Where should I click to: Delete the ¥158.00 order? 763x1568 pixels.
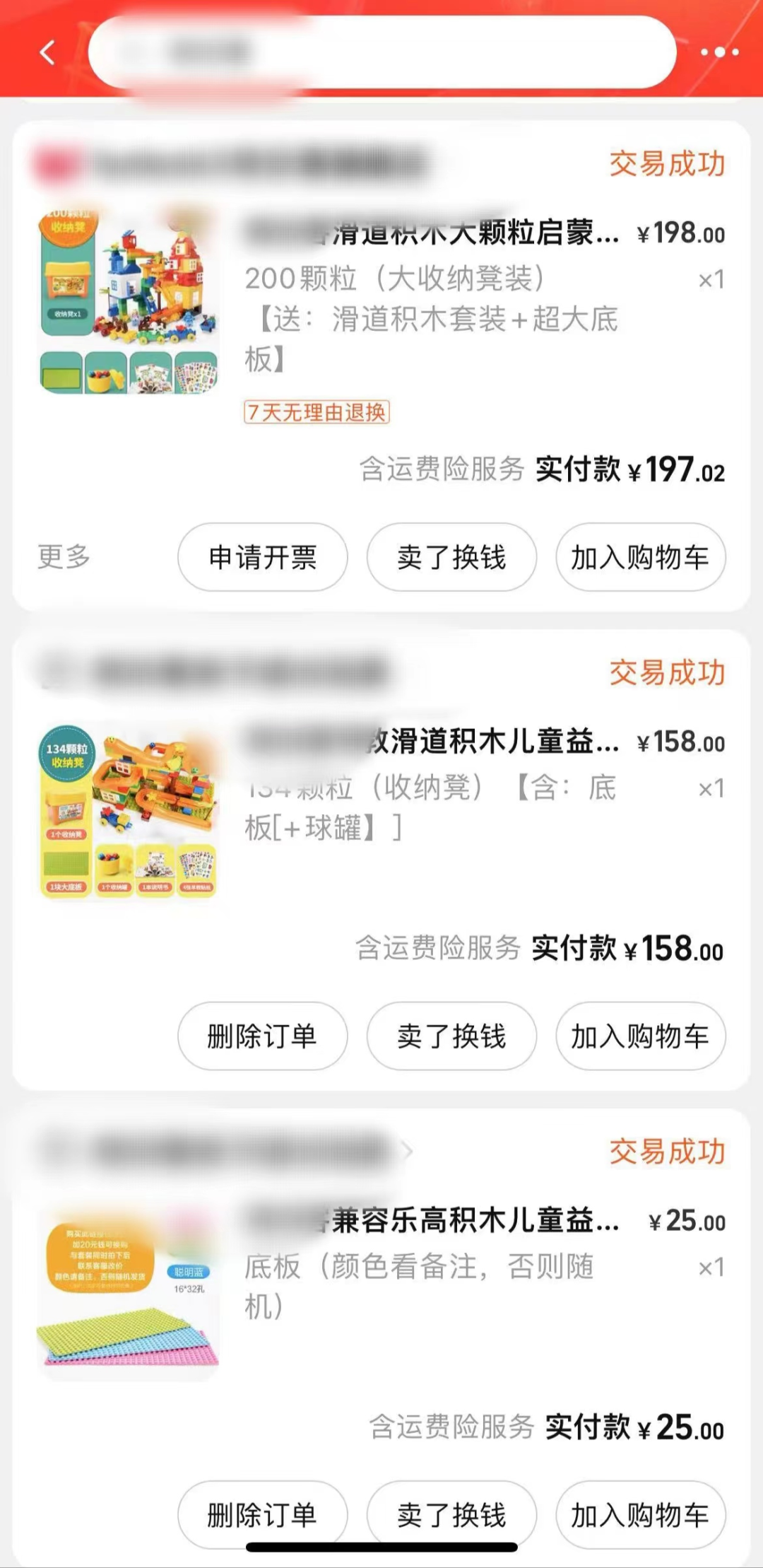point(262,1036)
